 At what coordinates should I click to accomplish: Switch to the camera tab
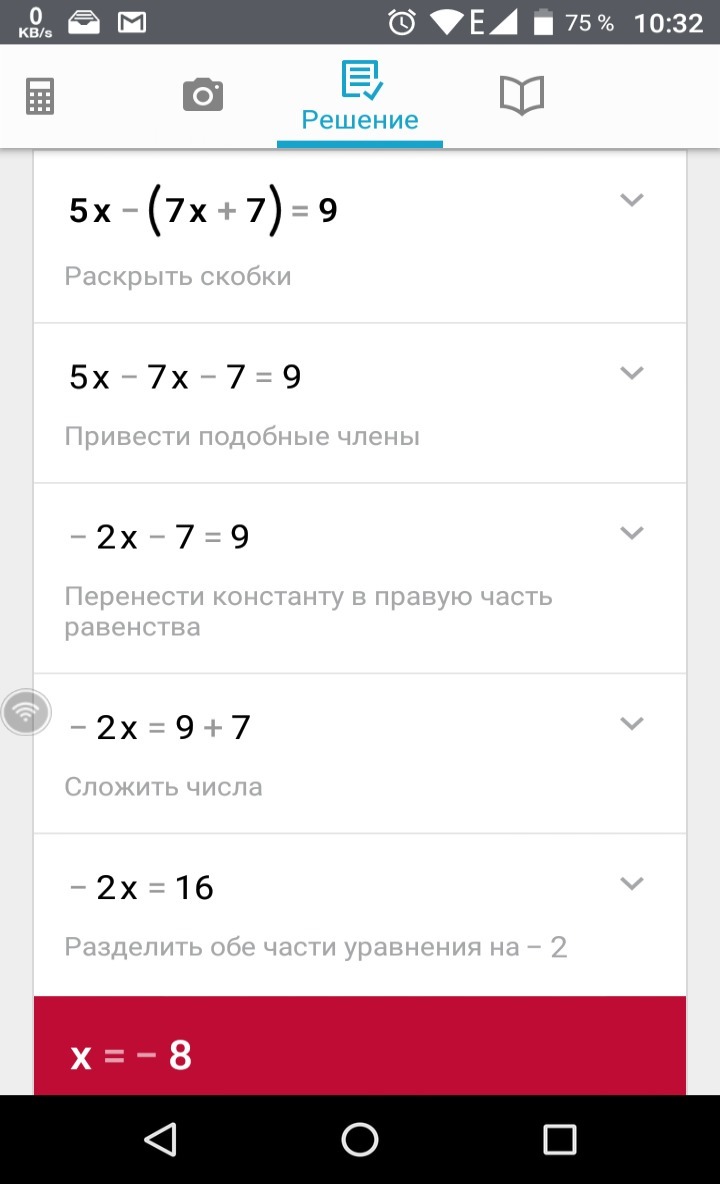(x=203, y=95)
